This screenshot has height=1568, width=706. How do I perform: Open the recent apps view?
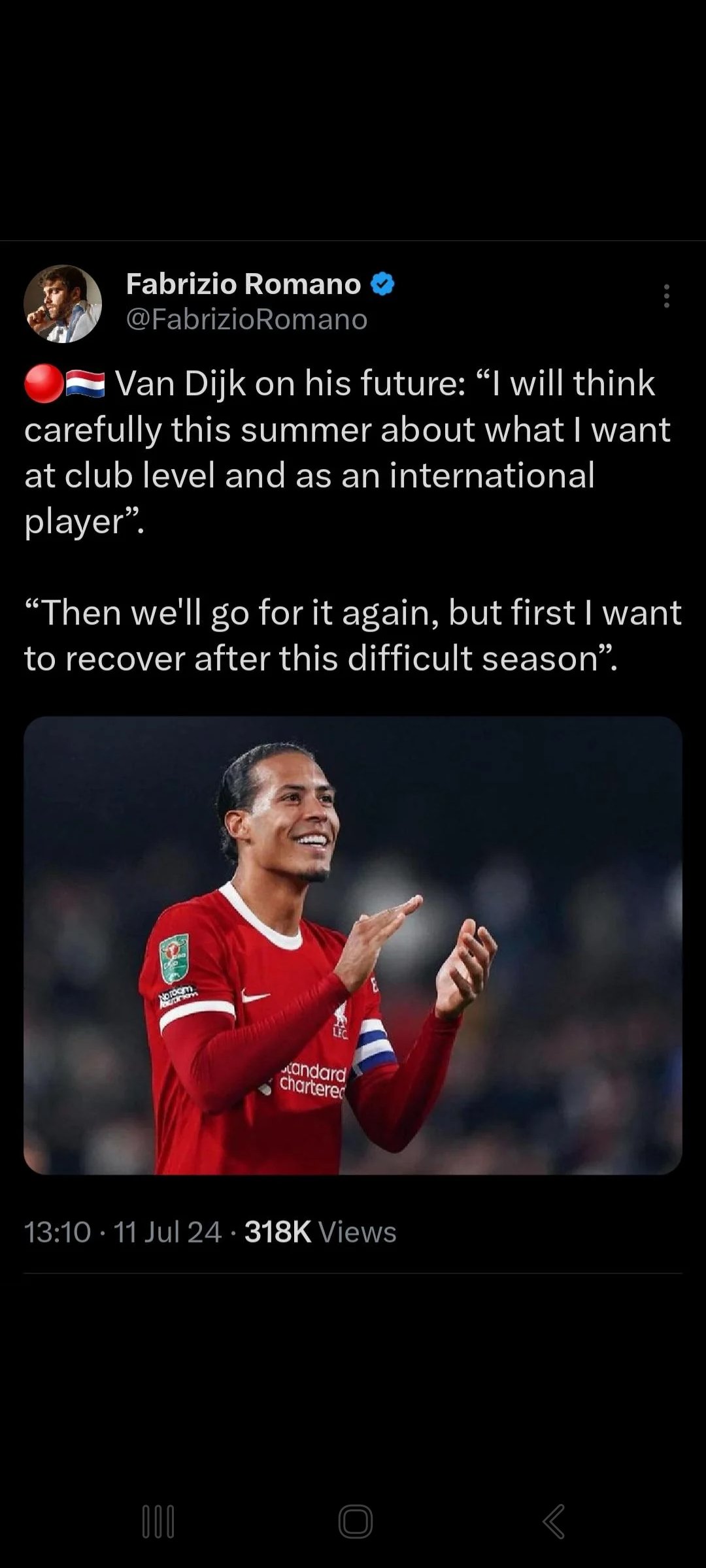158,1522
